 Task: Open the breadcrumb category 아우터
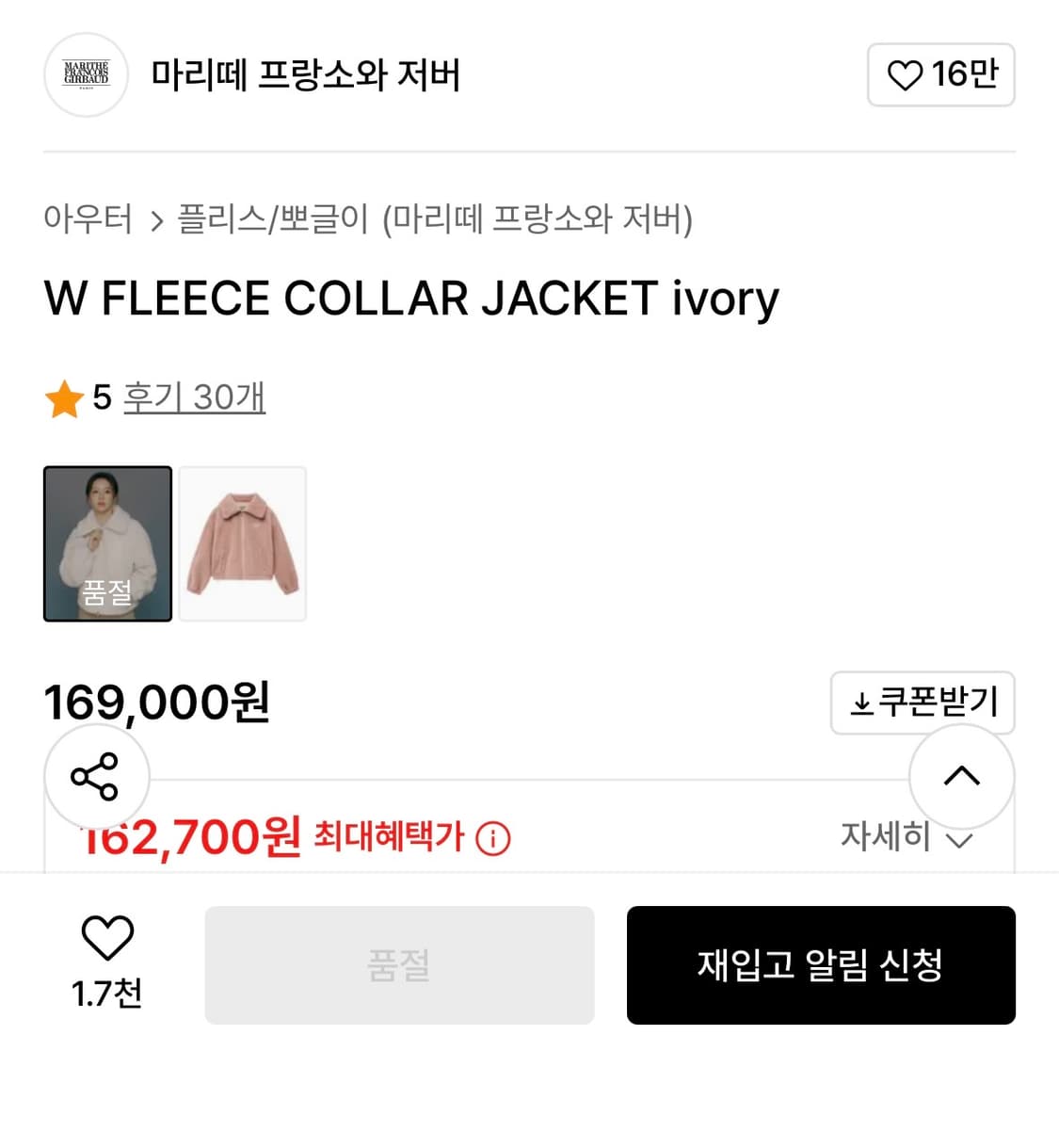coord(88,219)
